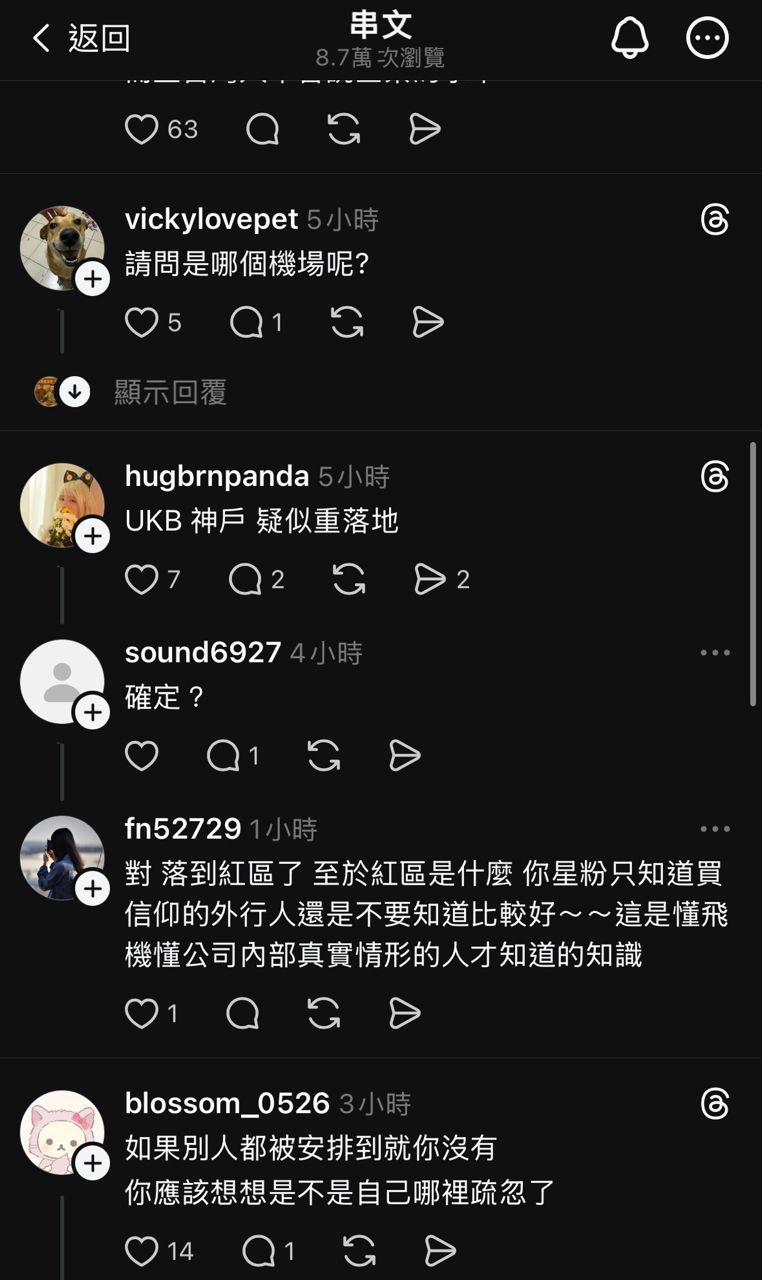Repost blossom_0526's comment
Screen dimensions: 762x1280
coord(359,1251)
